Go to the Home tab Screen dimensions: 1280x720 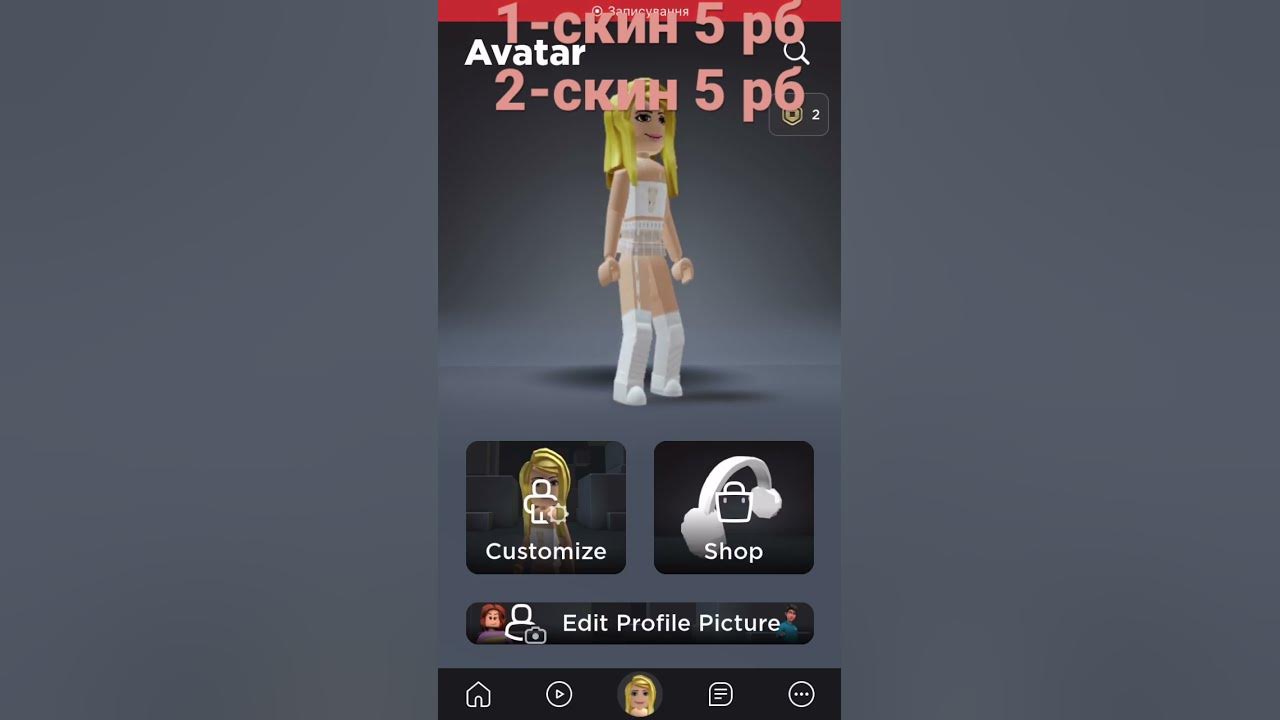coord(479,694)
